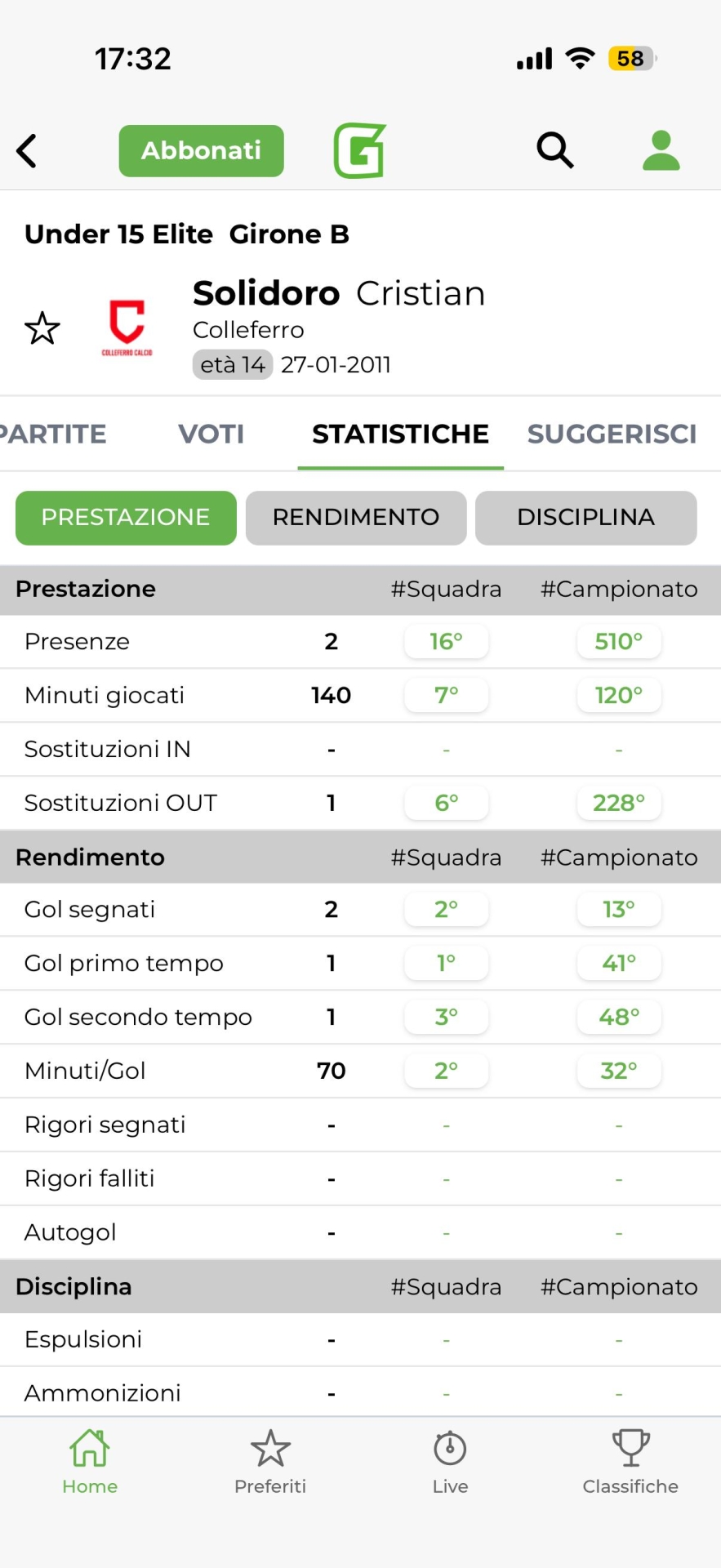Tap the Abbonati subscribe button
Image resolution: width=721 pixels, height=1568 pixels.
click(201, 151)
